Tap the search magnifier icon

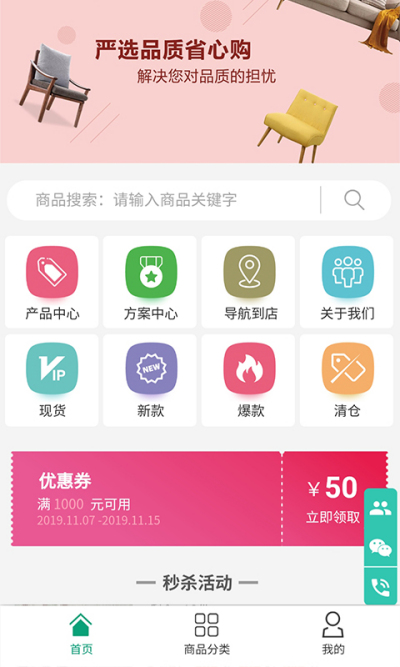click(354, 200)
